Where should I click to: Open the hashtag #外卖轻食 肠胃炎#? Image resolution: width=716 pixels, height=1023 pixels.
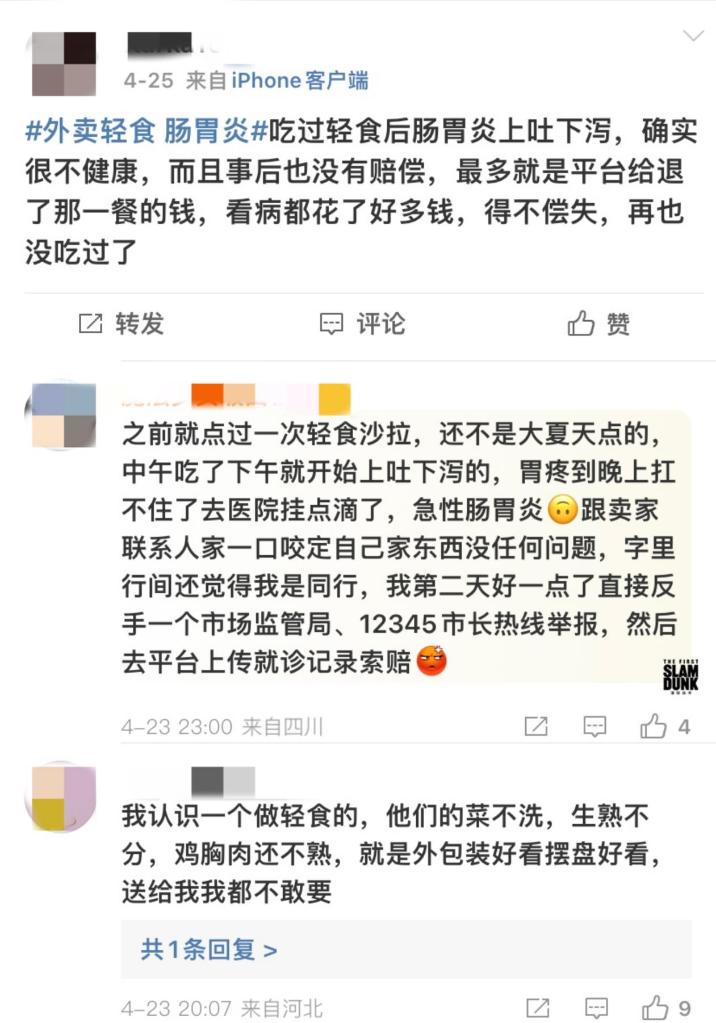click(x=147, y=131)
